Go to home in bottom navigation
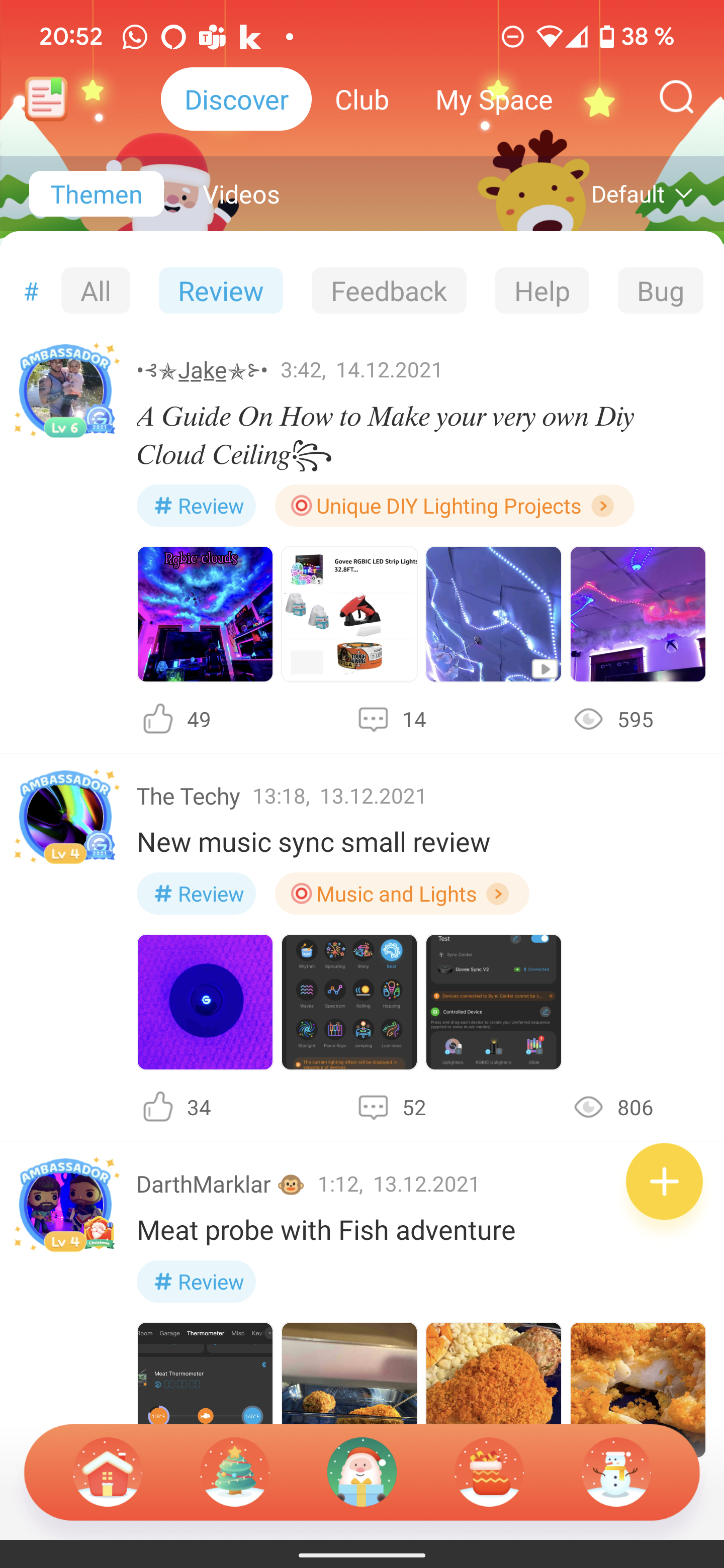724x1568 pixels. click(x=108, y=1473)
